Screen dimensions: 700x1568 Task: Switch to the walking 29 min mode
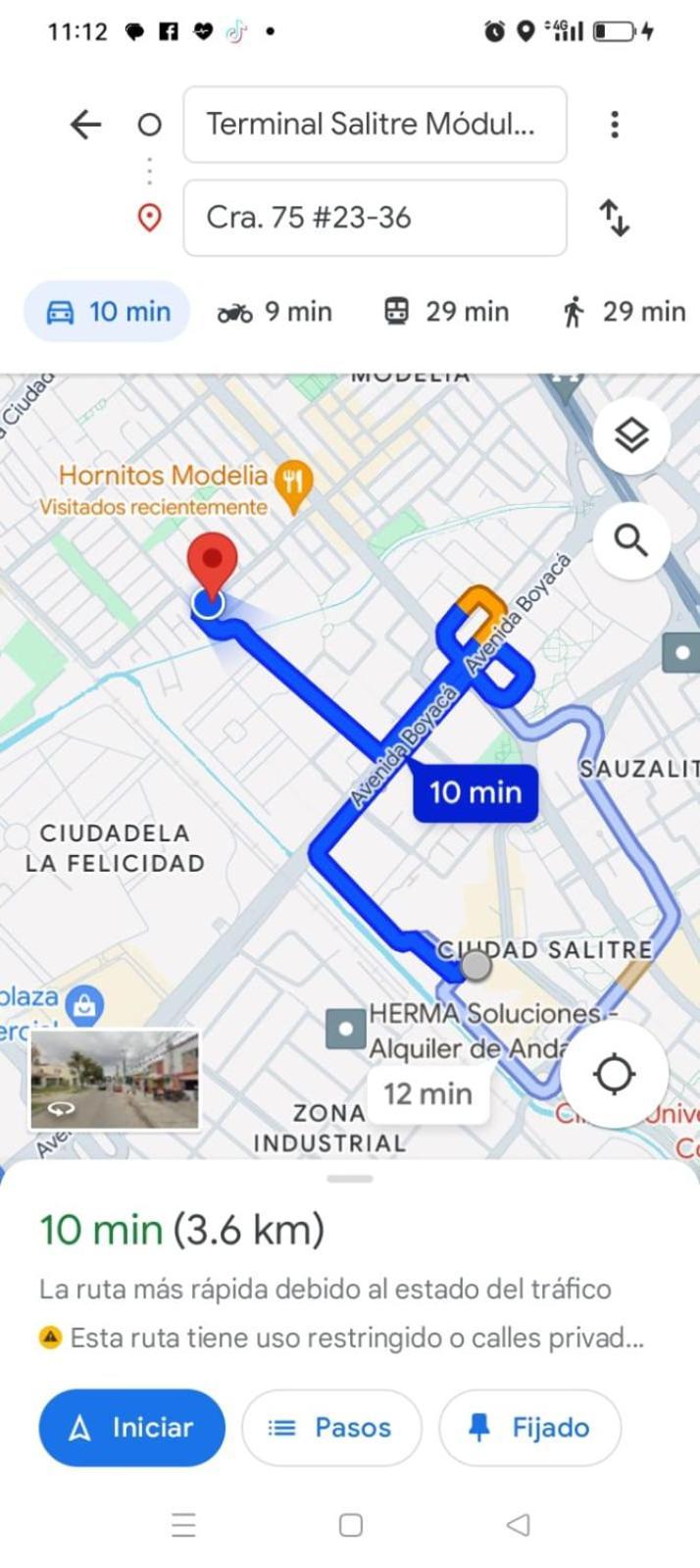[x=624, y=312]
